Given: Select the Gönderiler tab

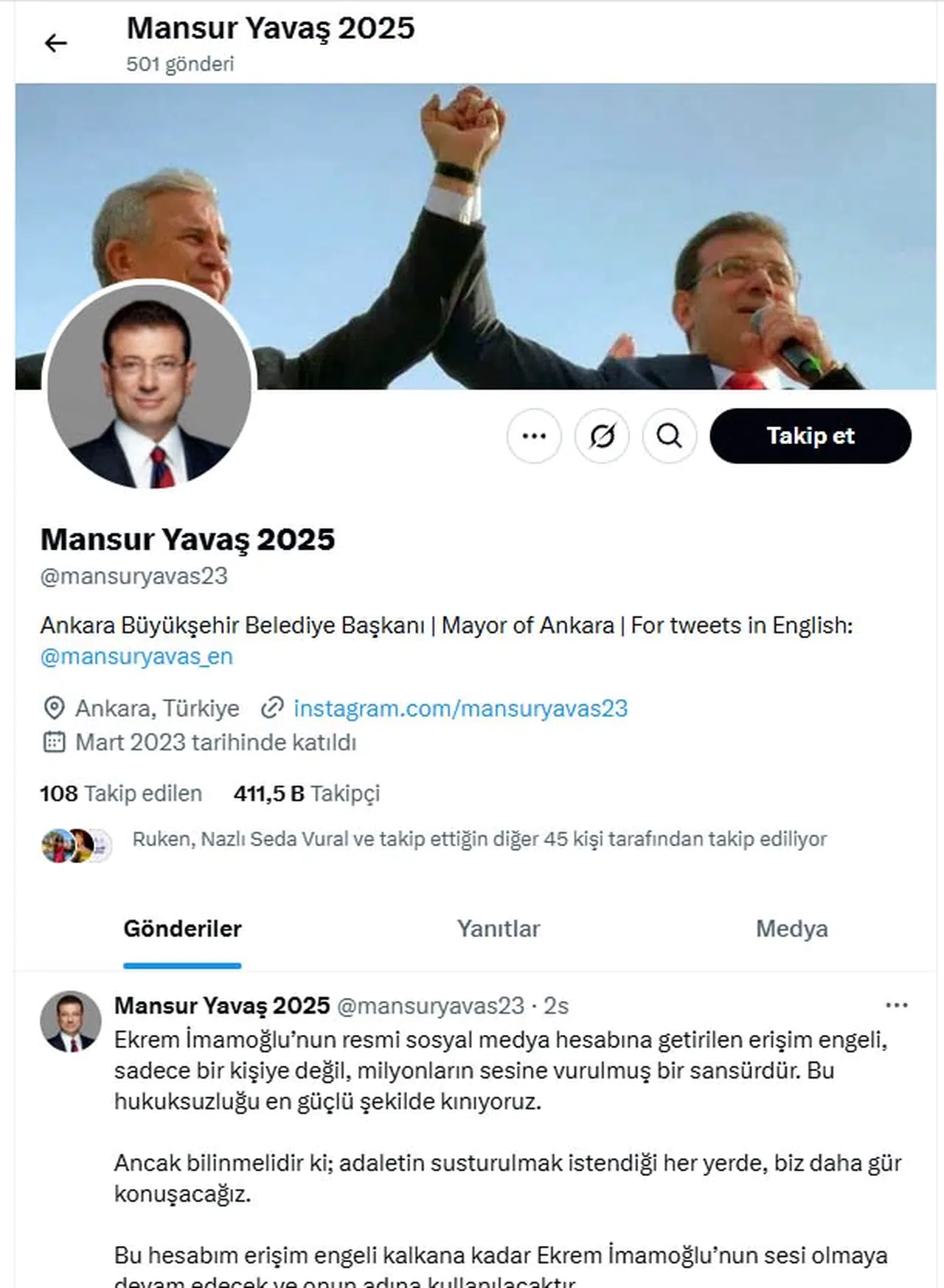Looking at the screenshot, I should coord(182,929).
